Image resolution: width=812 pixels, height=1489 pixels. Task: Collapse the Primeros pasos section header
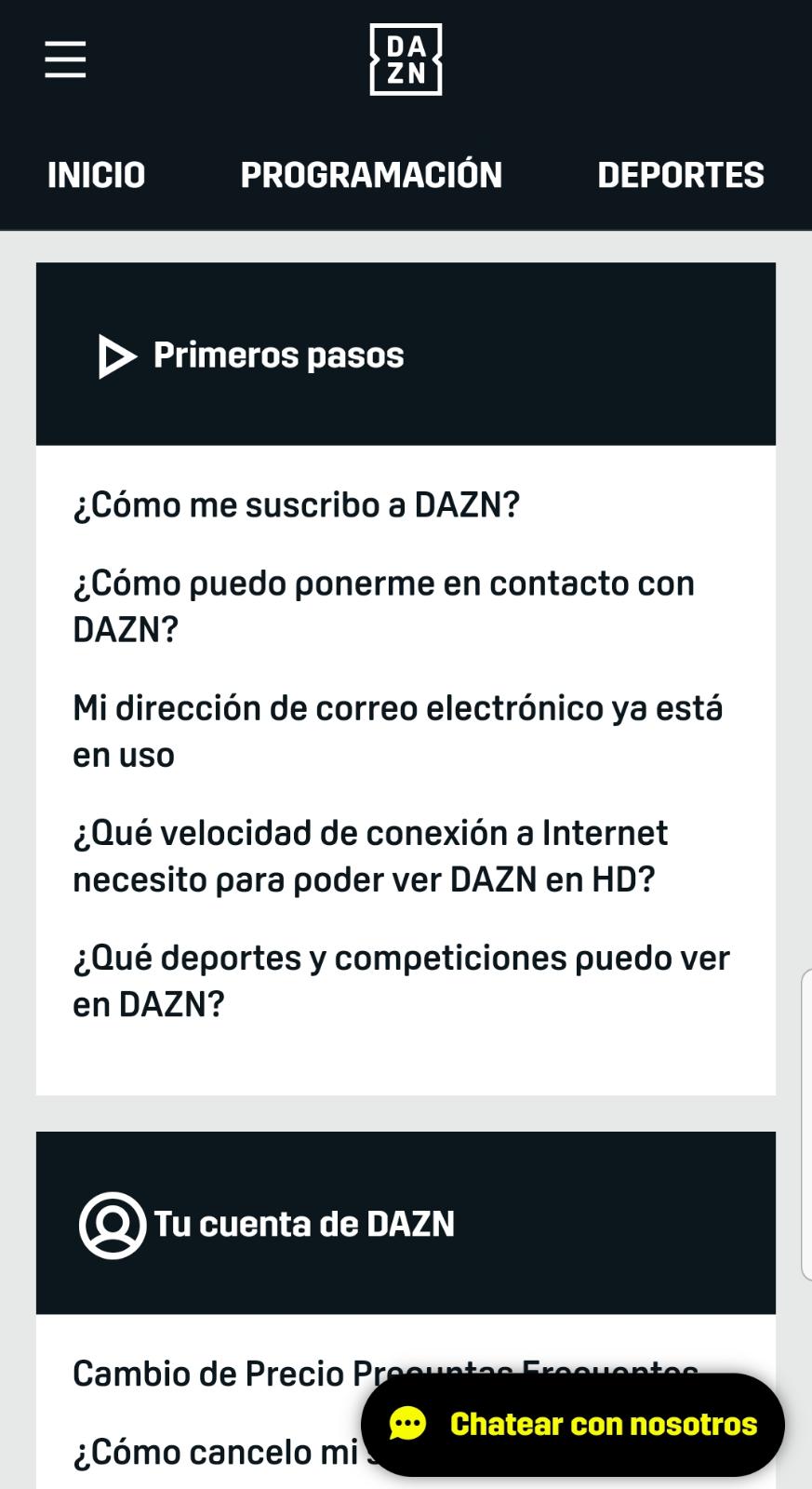pos(406,355)
